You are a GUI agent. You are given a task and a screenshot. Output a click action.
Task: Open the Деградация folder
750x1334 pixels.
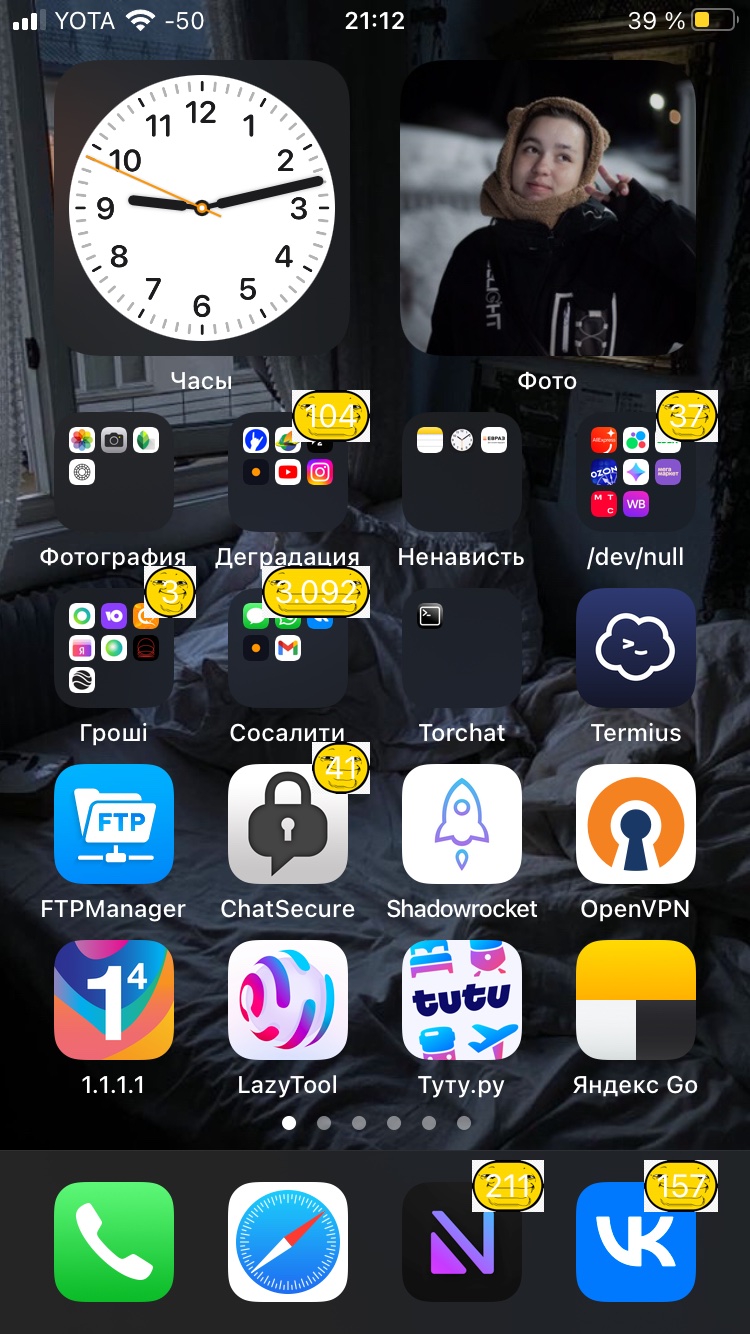coord(288,472)
